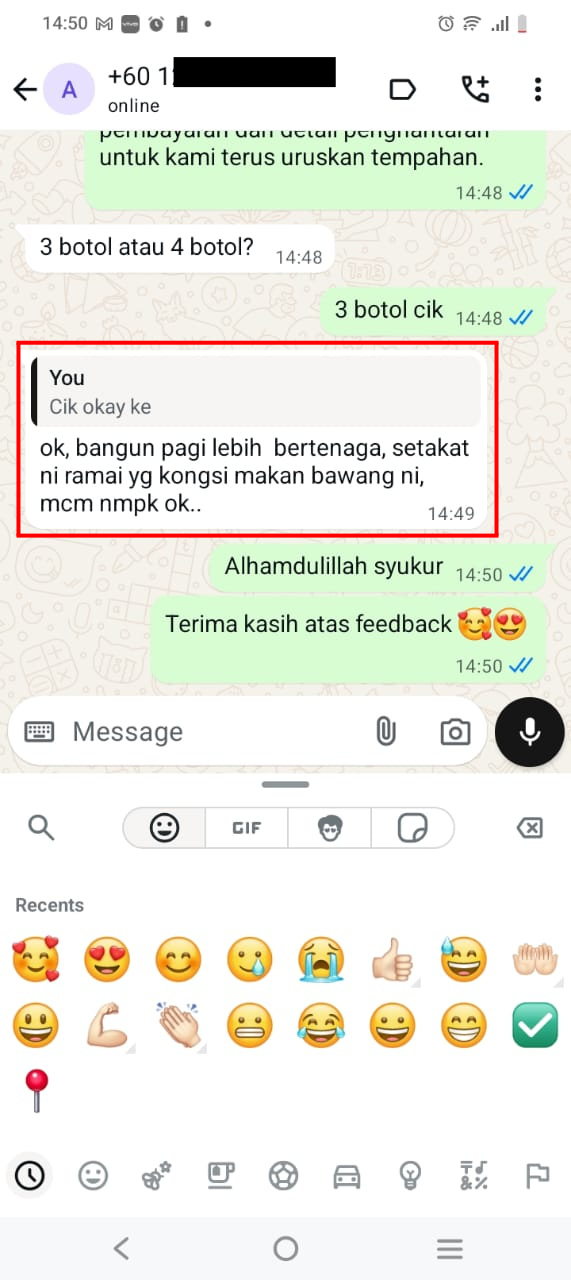
Task: Insert the thumbs up emoji
Action: click(392, 961)
